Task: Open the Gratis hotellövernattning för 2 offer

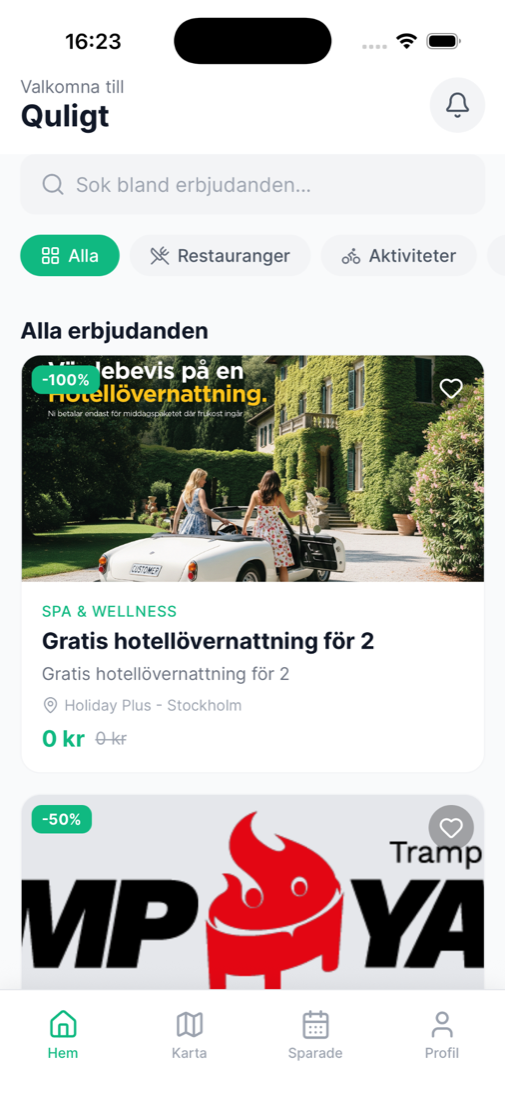Action: [x=252, y=564]
